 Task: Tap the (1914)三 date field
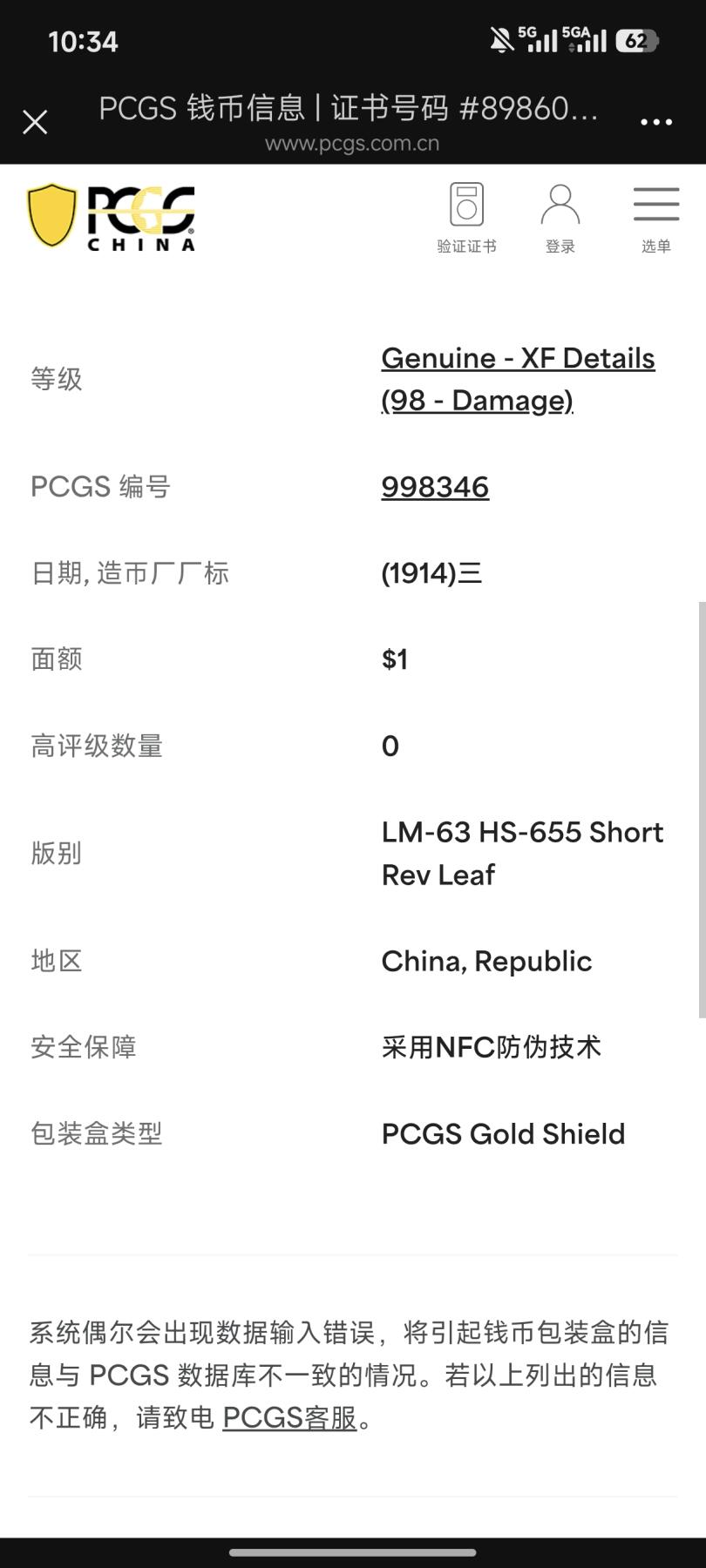click(x=432, y=572)
